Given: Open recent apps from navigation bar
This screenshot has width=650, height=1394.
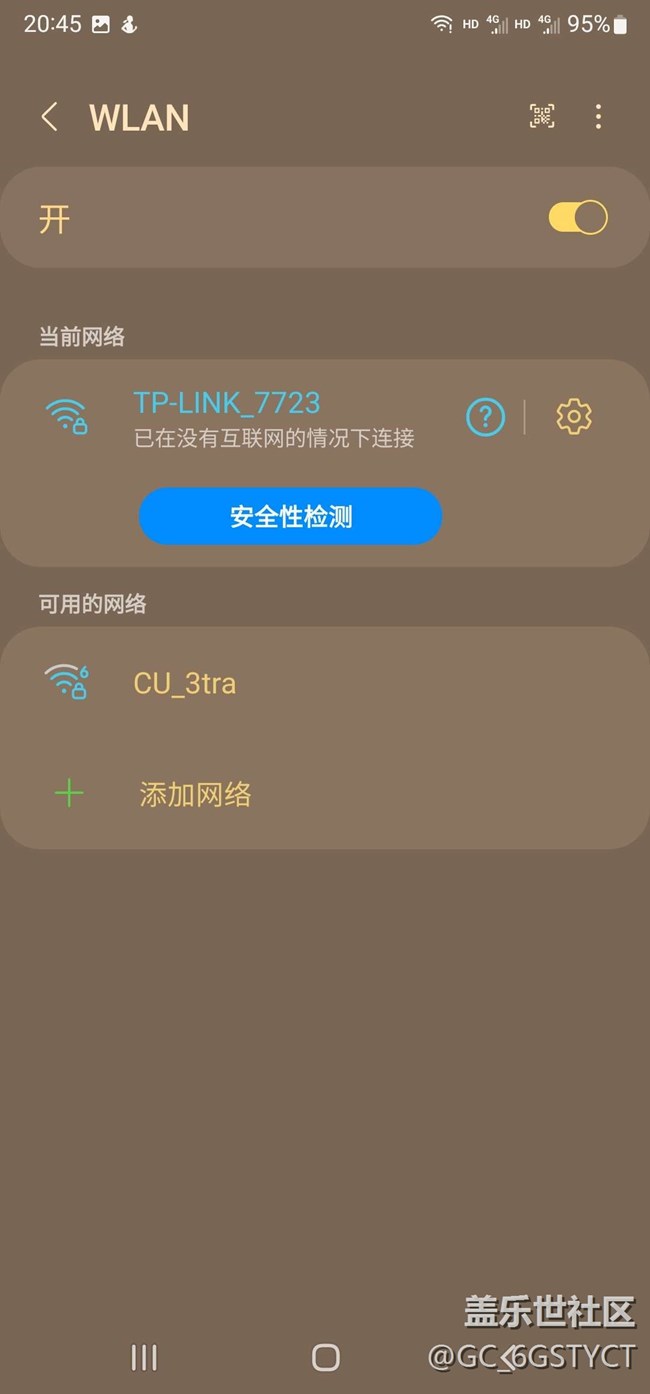Looking at the screenshot, I should [144, 1357].
